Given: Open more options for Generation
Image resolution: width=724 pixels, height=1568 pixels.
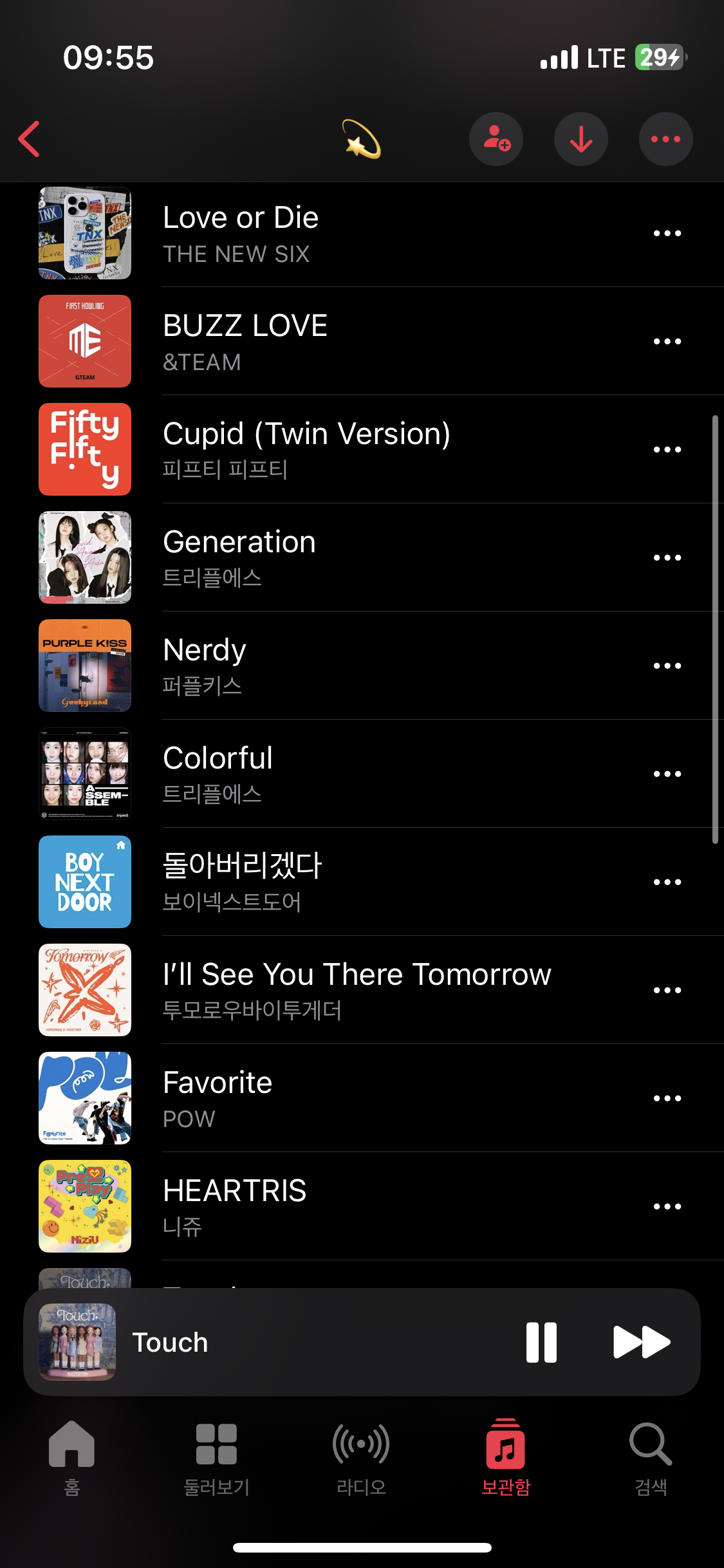Looking at the screenshot, I should [667, 558].
